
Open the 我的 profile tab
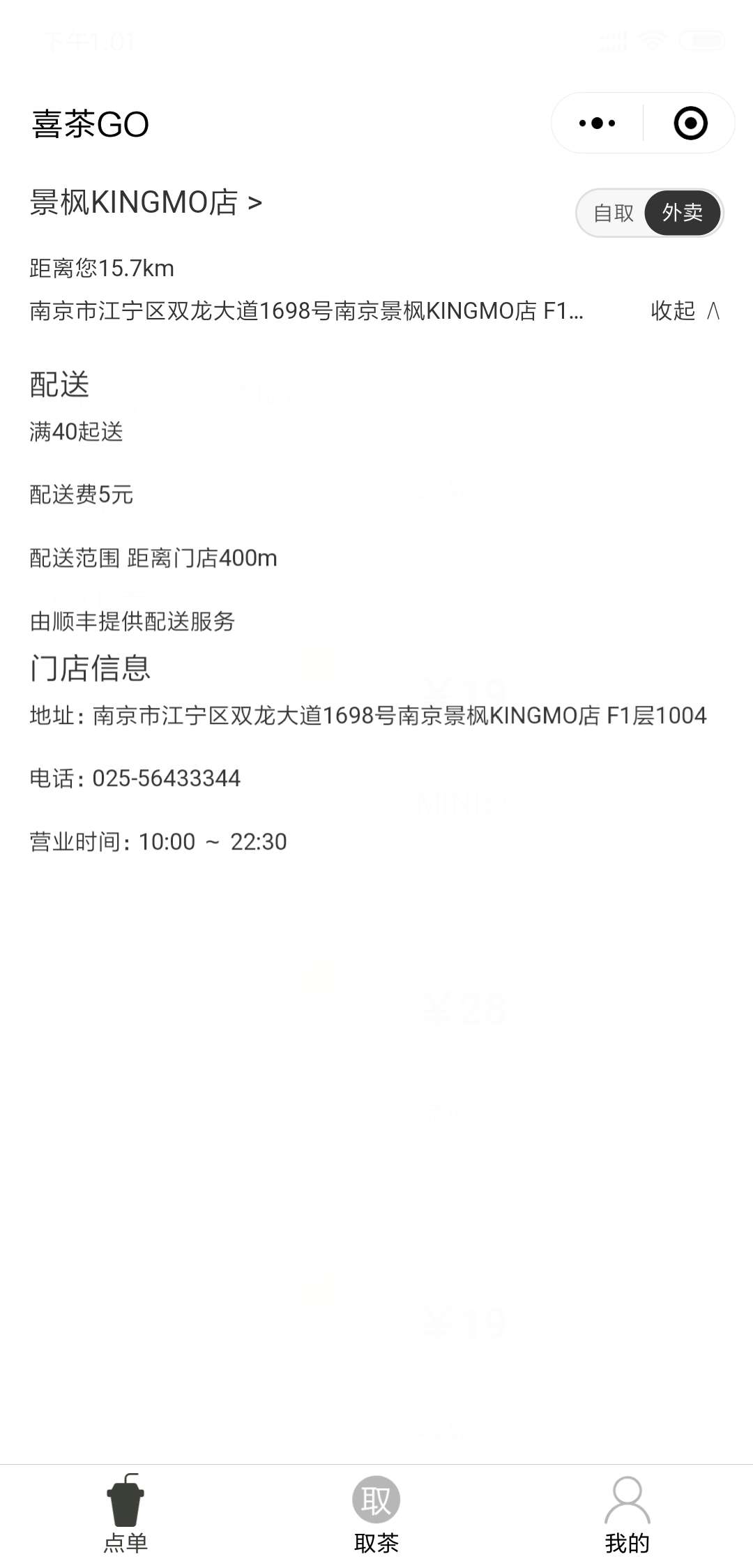[627, 1515]
